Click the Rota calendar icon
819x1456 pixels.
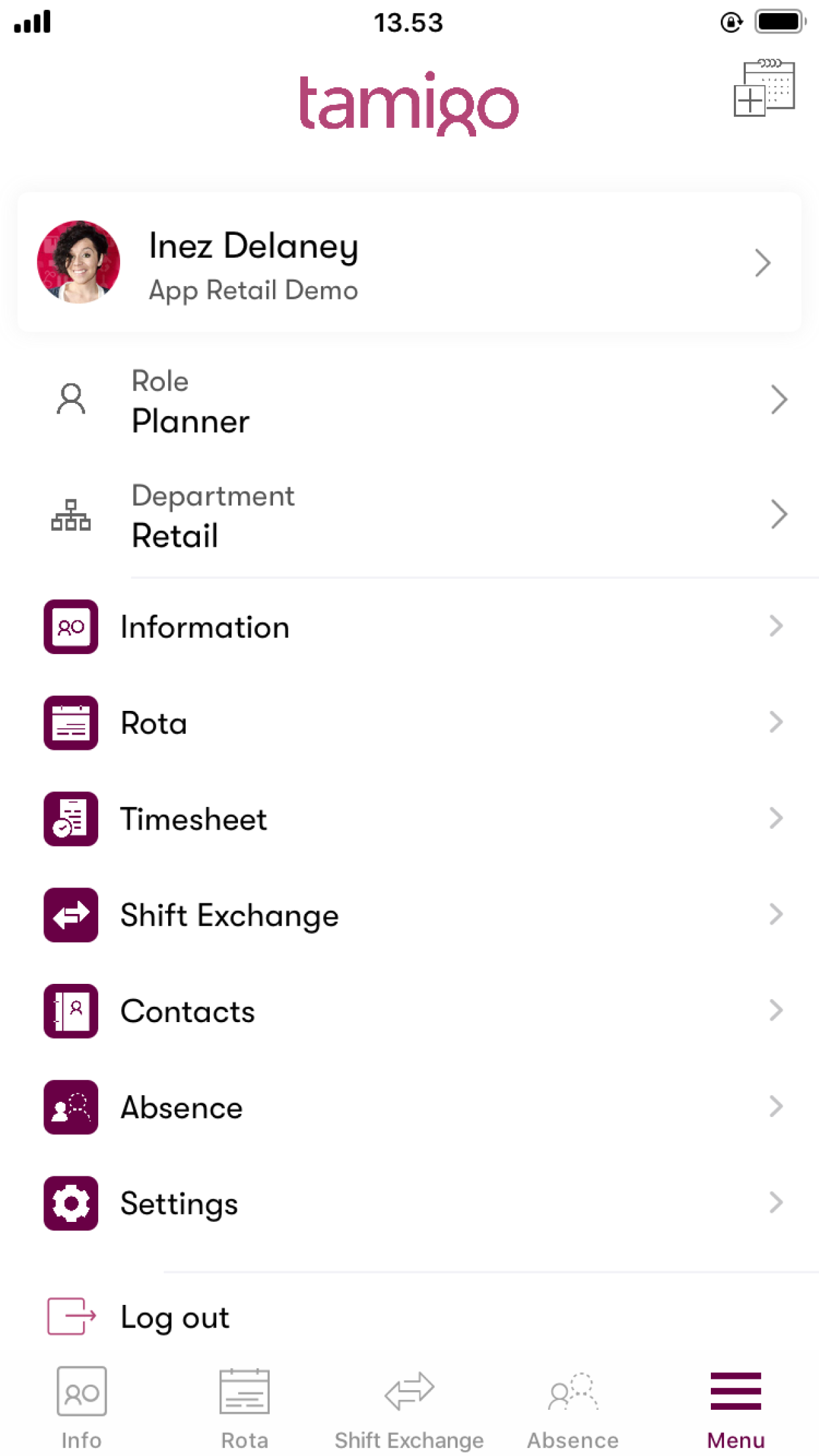click(x=70, y=723)
